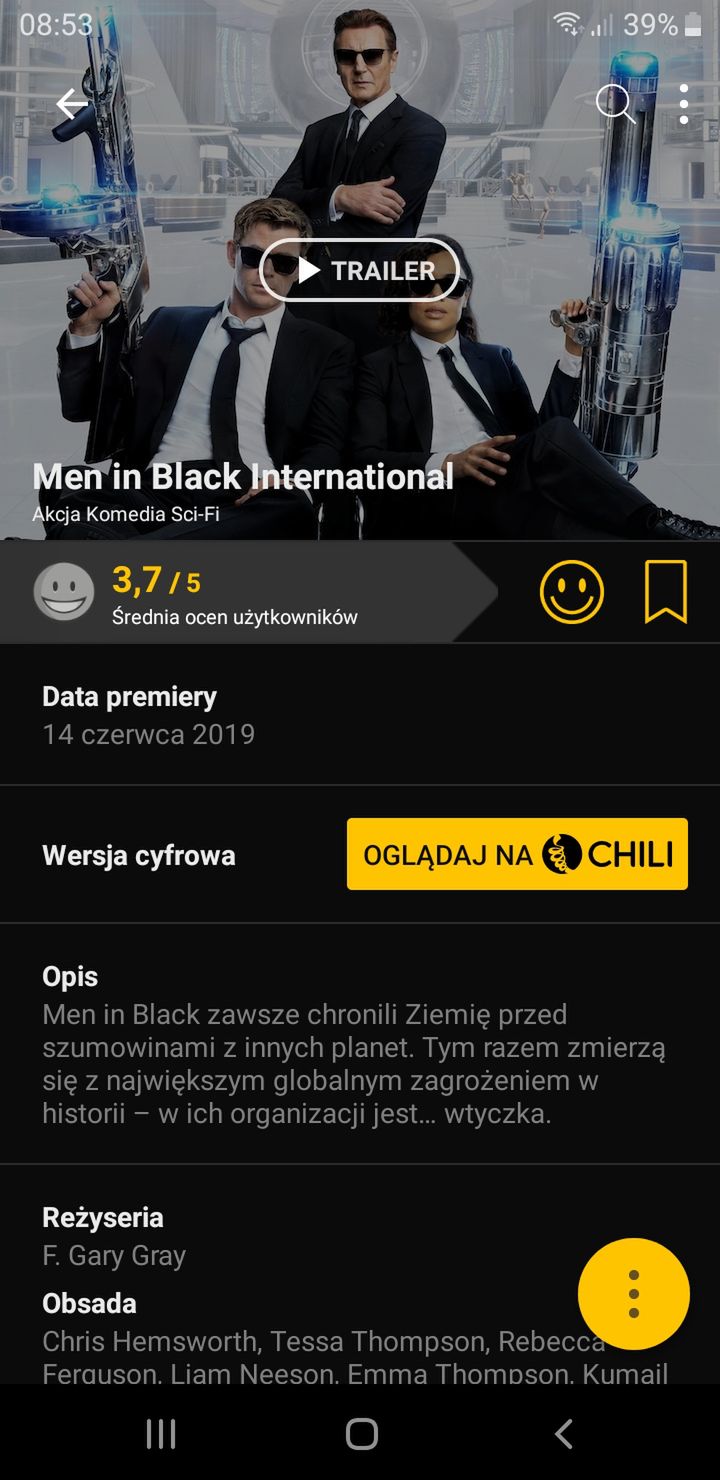Viewport: 720px width, 1480px height.
Task: Tap the system back button
Action: click(x=563, y=1434)
